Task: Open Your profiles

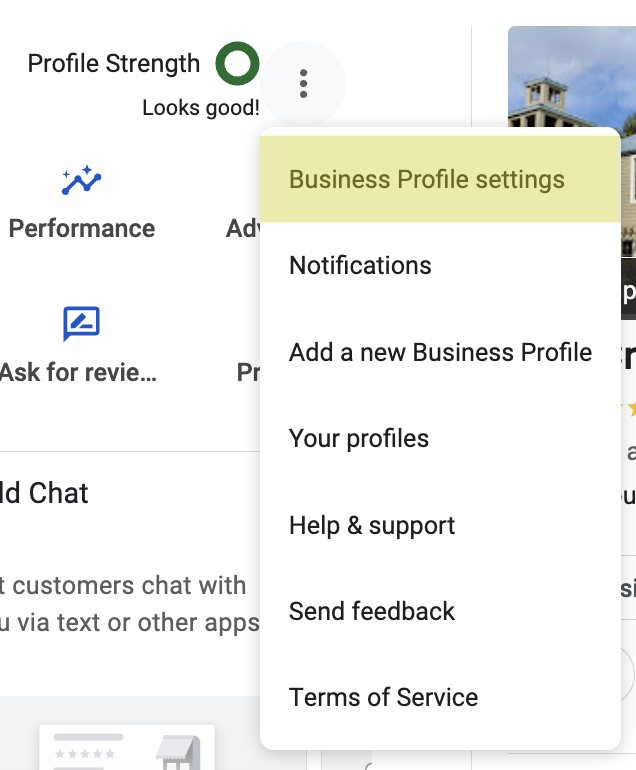Action: [359, 439]
